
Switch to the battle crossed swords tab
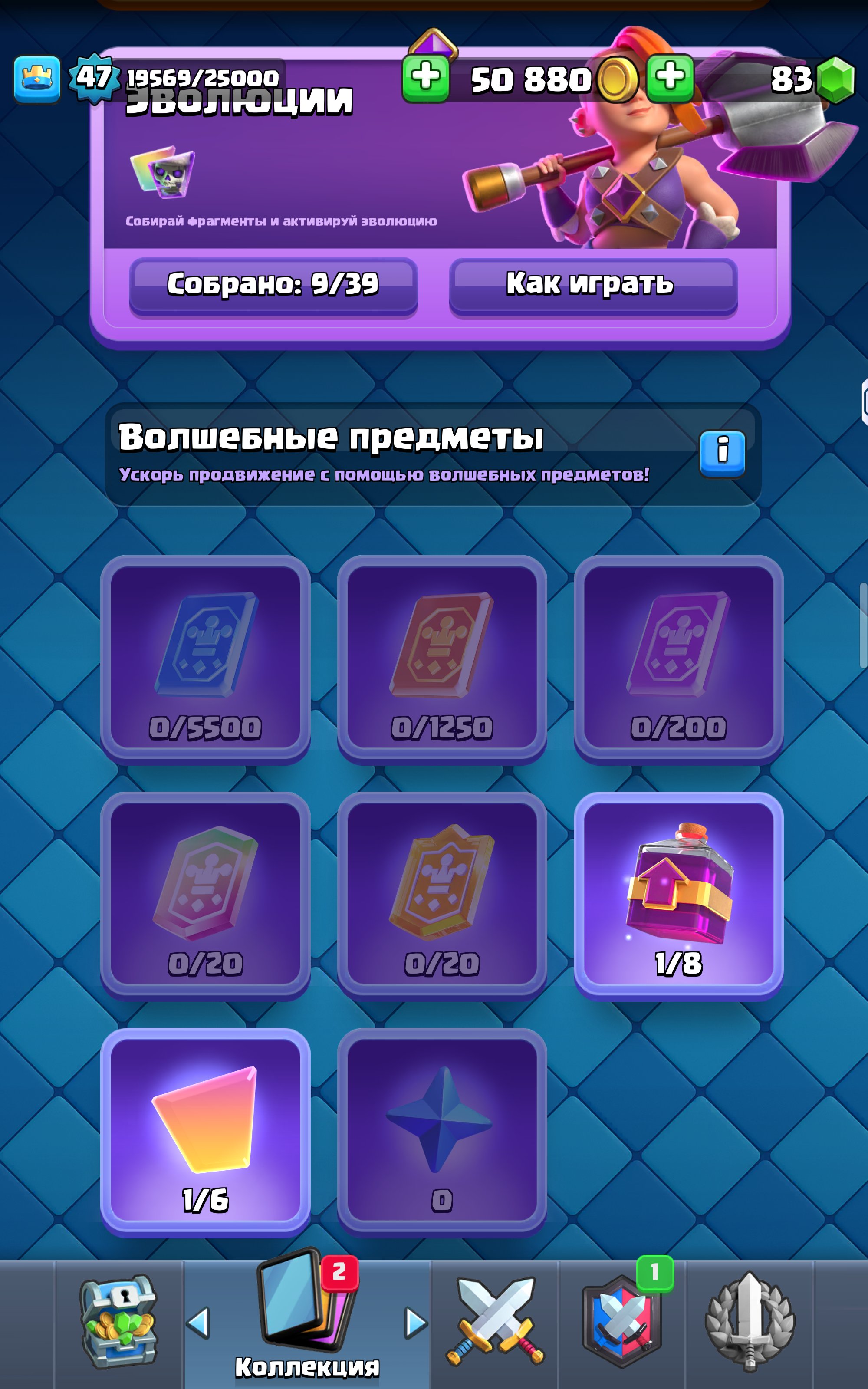495,1323
